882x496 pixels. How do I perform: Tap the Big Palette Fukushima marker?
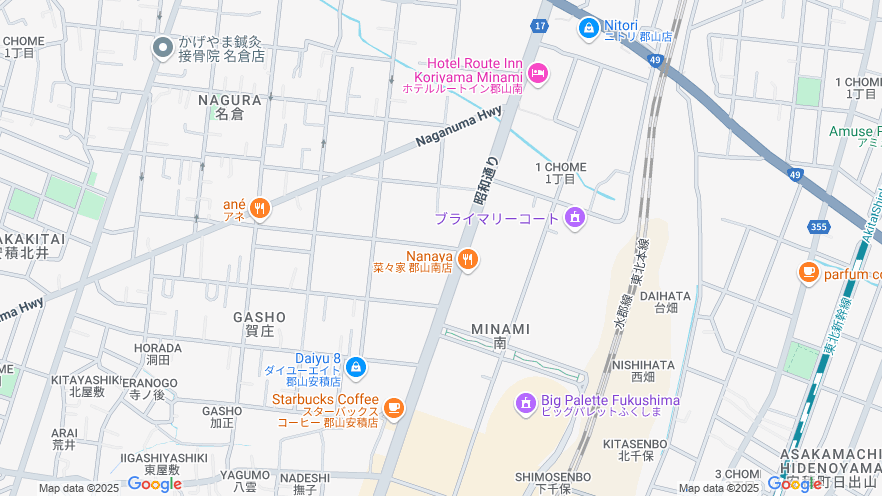(x=526, y=404)
